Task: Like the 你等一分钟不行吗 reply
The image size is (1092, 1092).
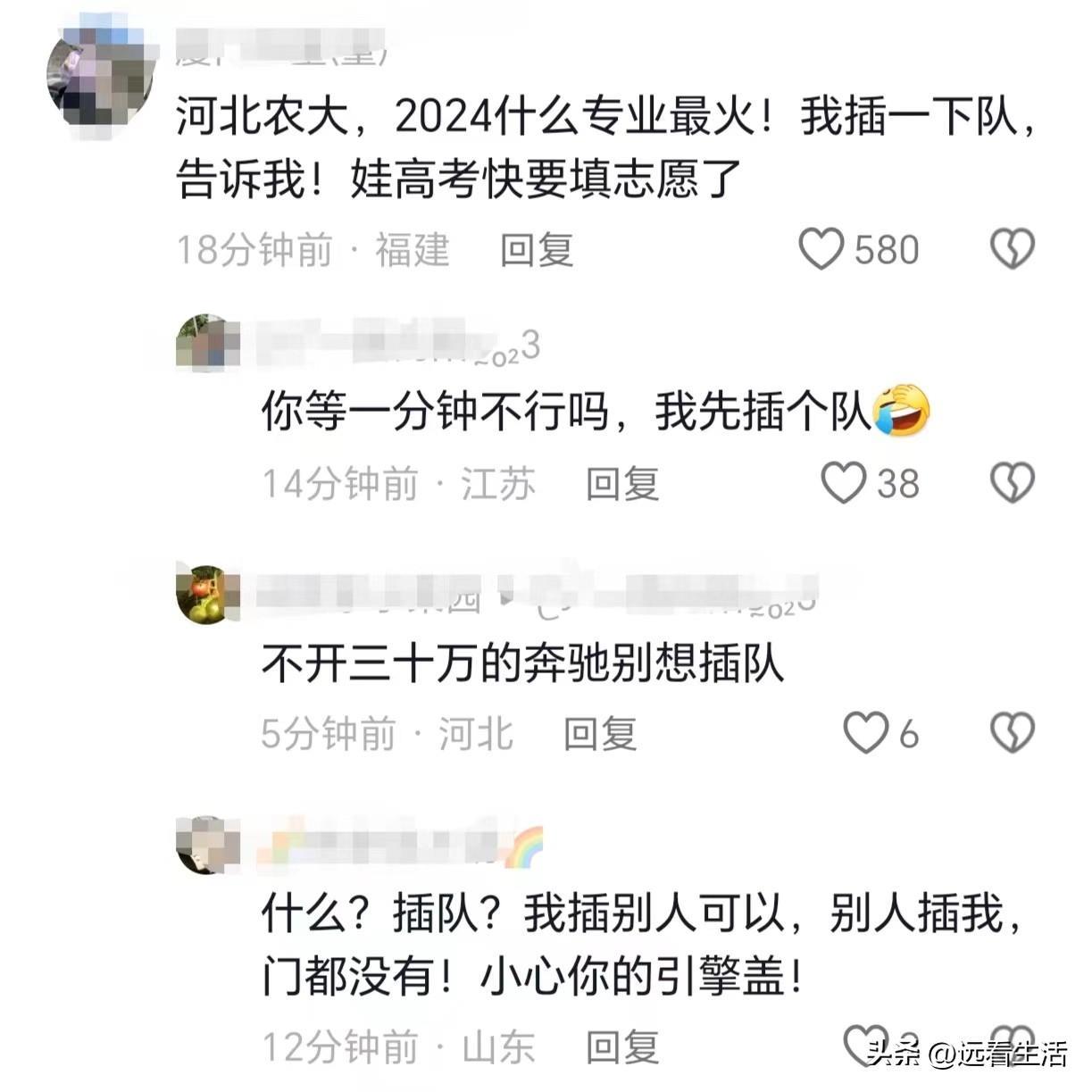Action: coord(843,483)
